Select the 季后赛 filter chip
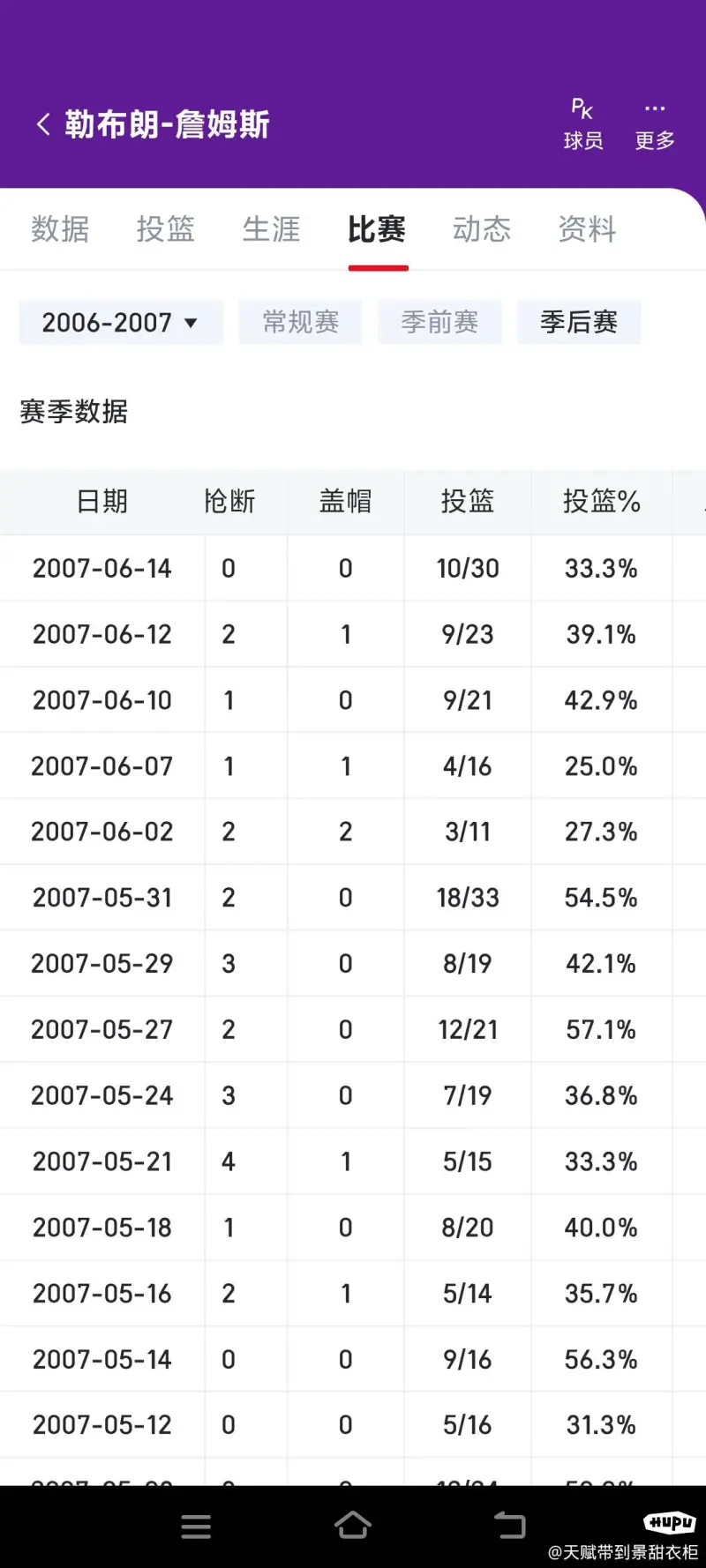 [x=579, y=322]
